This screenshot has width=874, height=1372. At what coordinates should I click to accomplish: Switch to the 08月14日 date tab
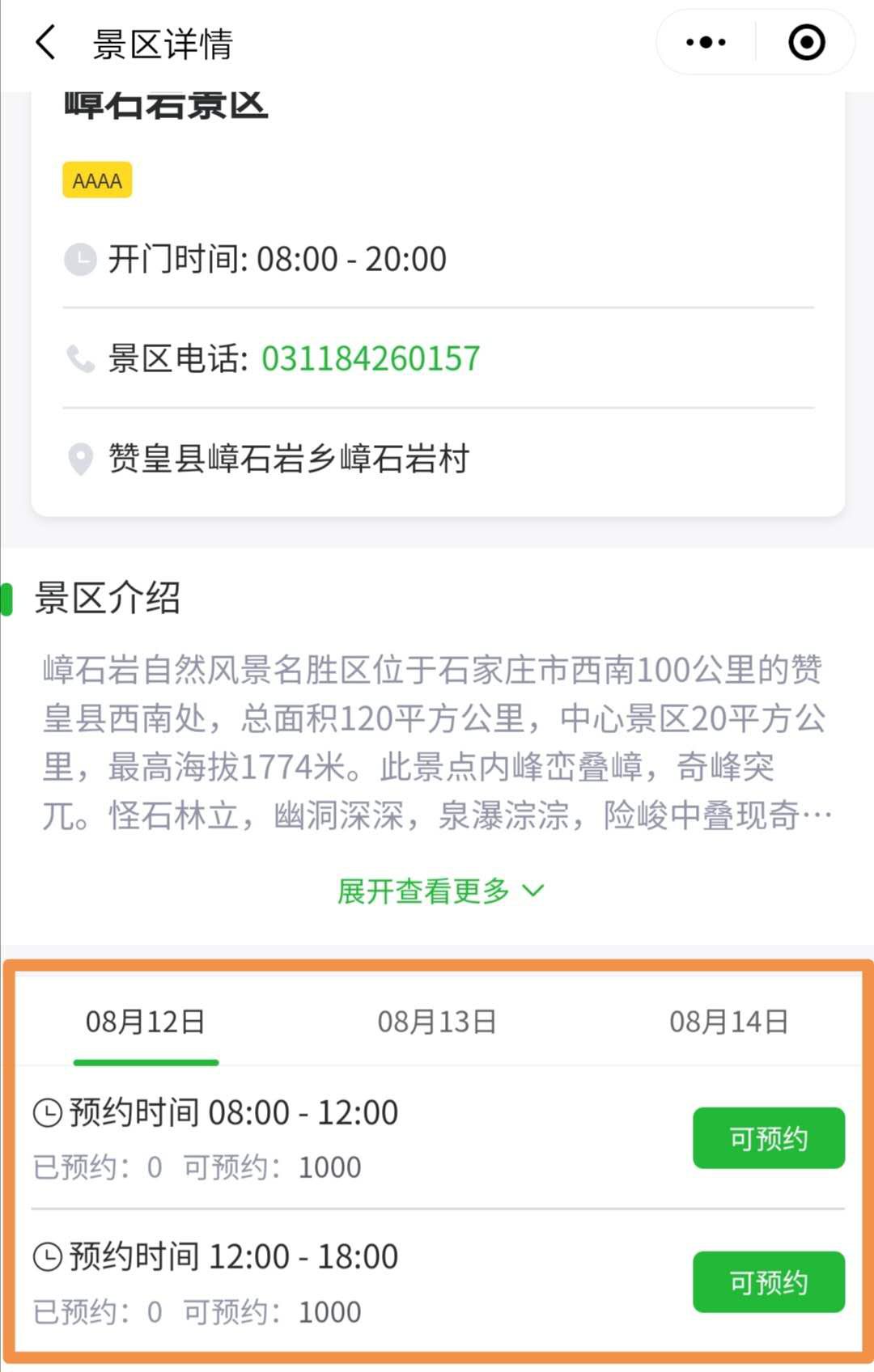point(728,1022)
